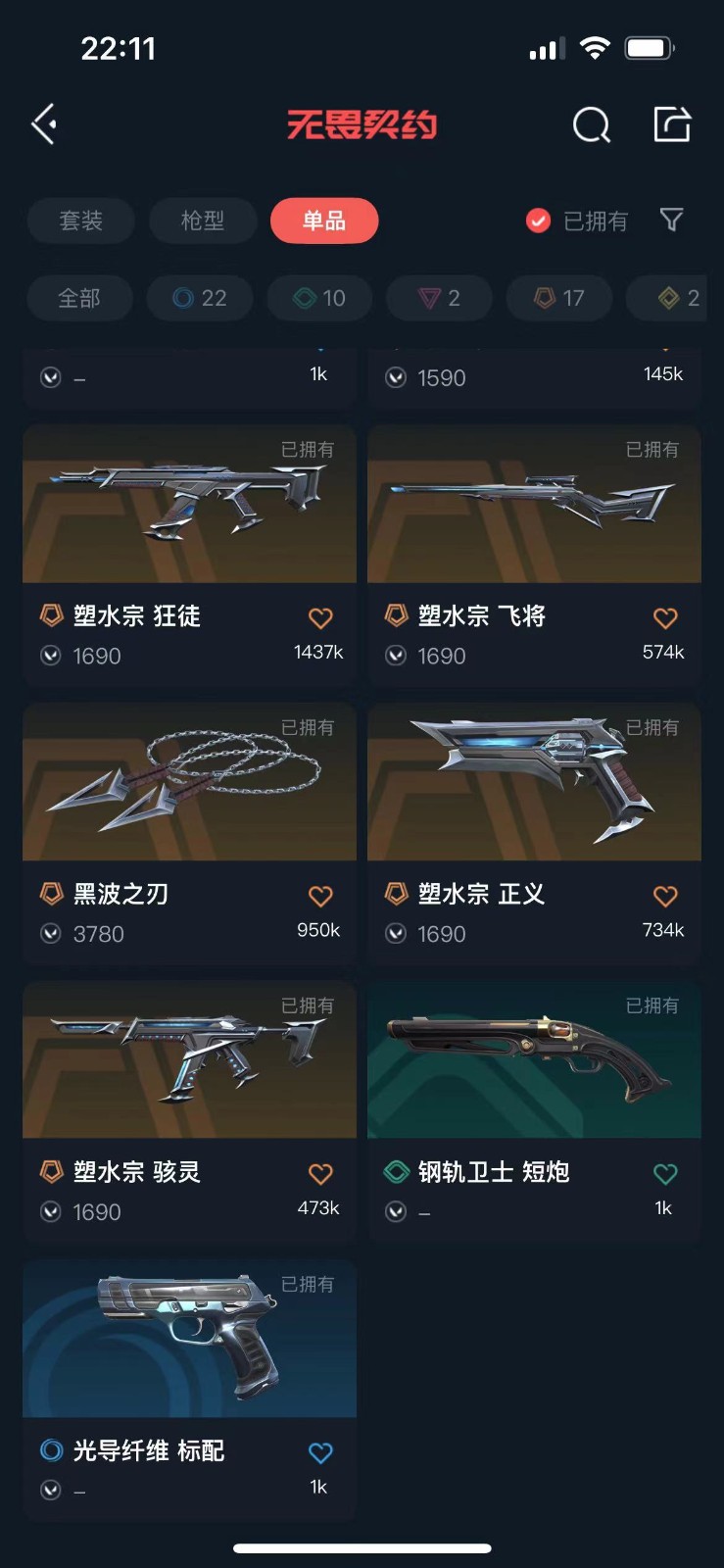Select the 全部 filter chip

(79, 298)
